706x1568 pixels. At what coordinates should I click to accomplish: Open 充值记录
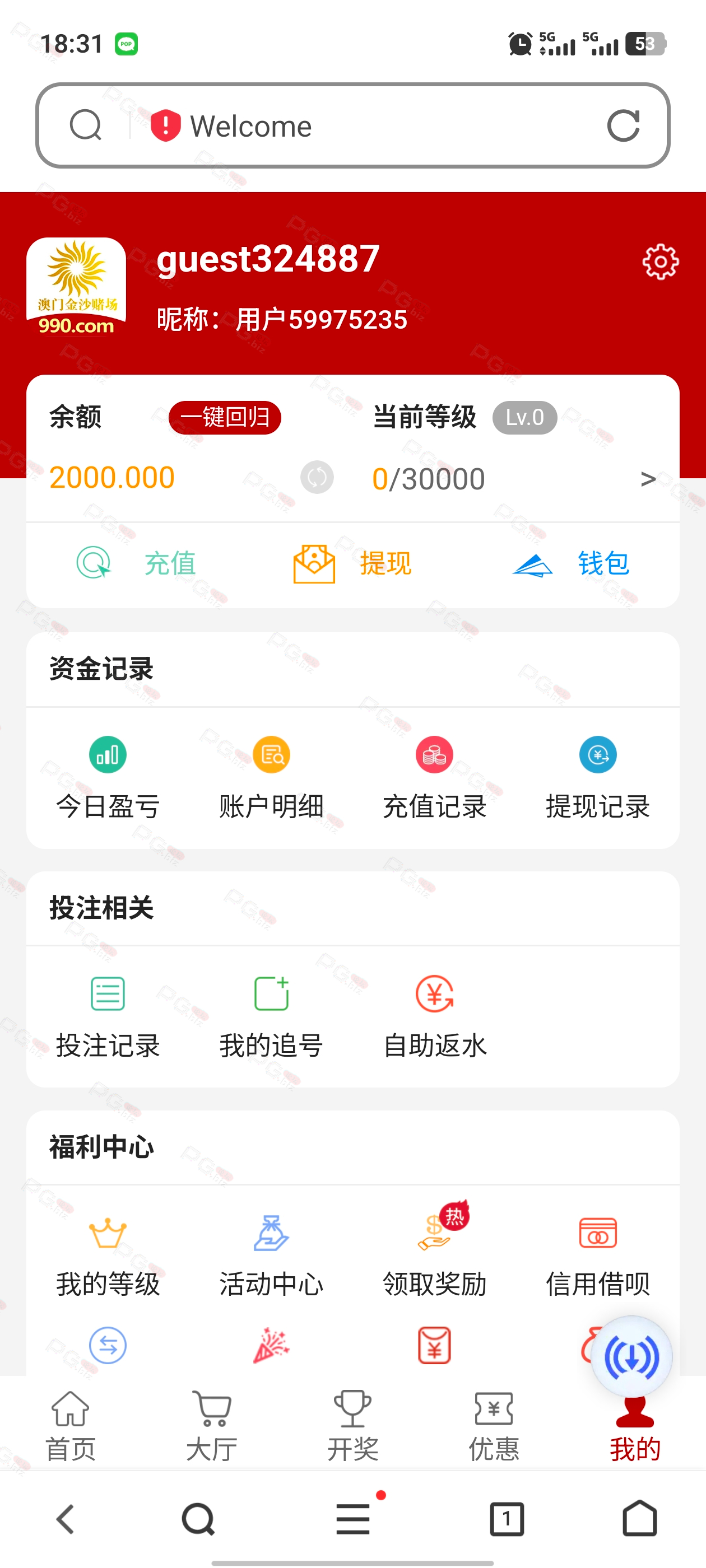click(434, 777)
